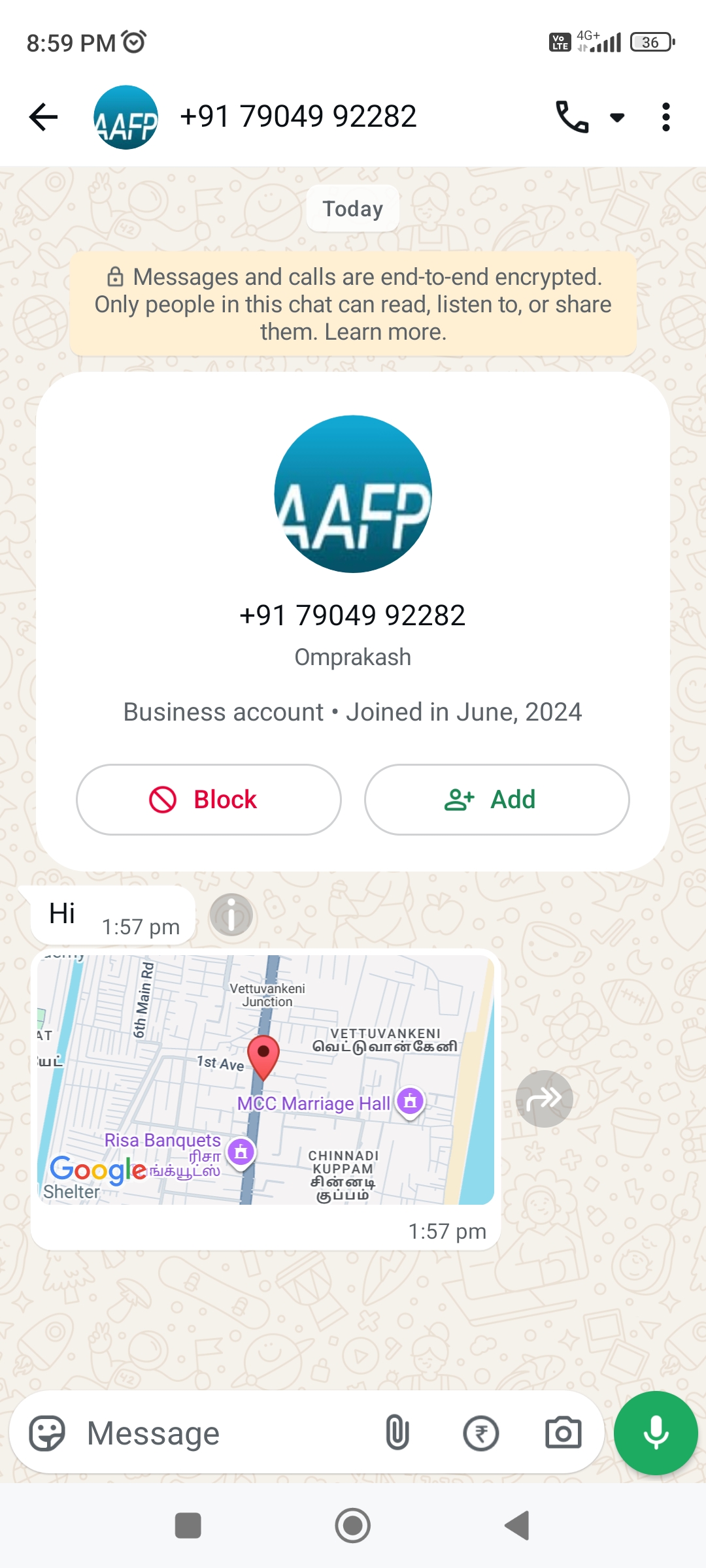
Task: Tap Learn more in the encryption notice
Action: (x=386, y=332)
